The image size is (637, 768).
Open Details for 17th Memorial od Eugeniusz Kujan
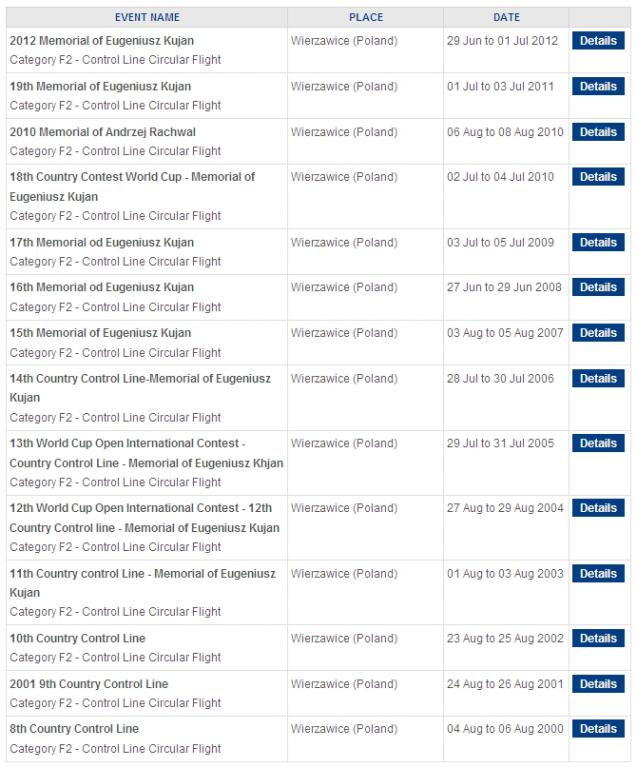tap(598, 242)
